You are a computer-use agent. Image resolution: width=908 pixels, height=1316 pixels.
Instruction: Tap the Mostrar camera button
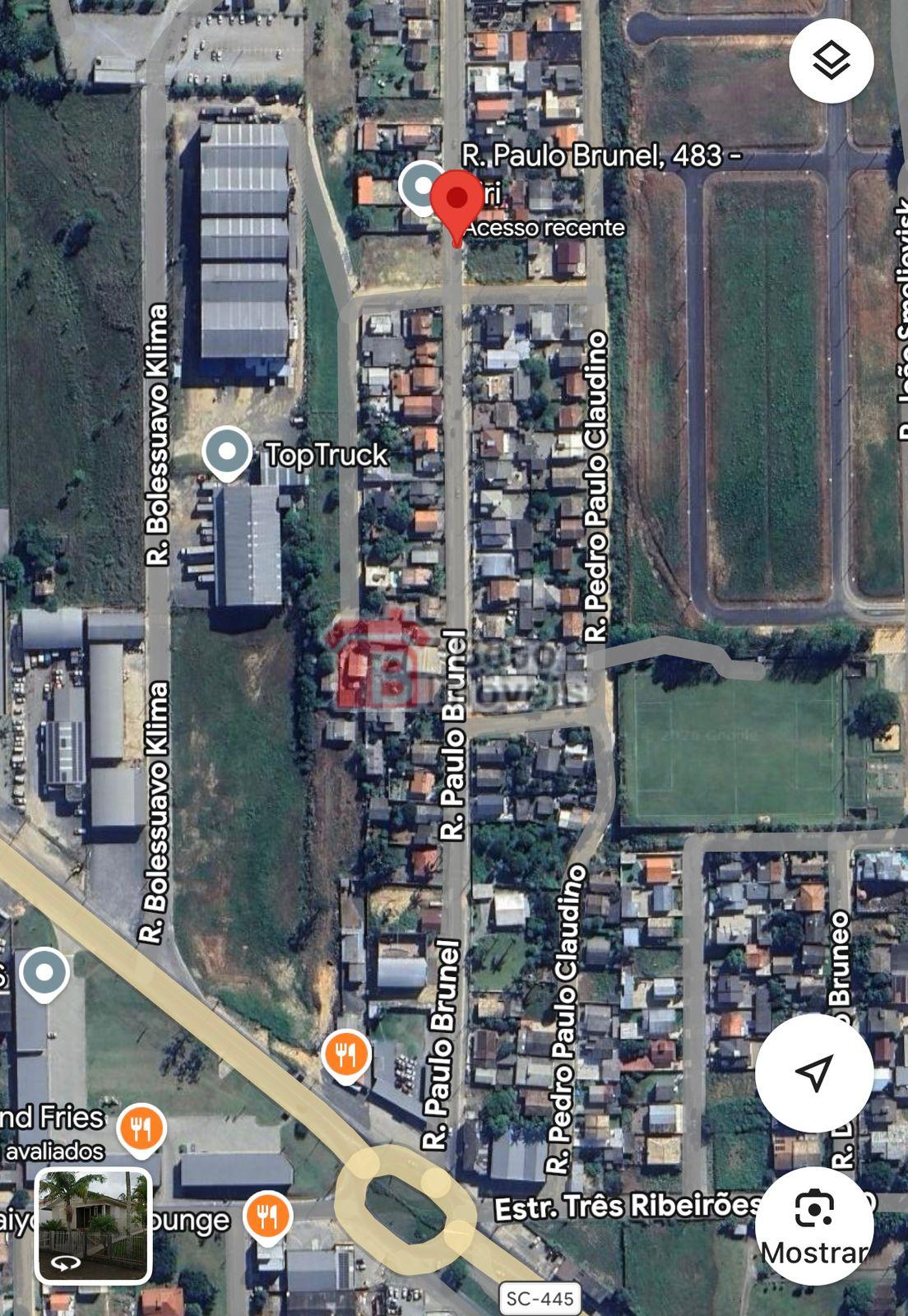[814, 1226]
